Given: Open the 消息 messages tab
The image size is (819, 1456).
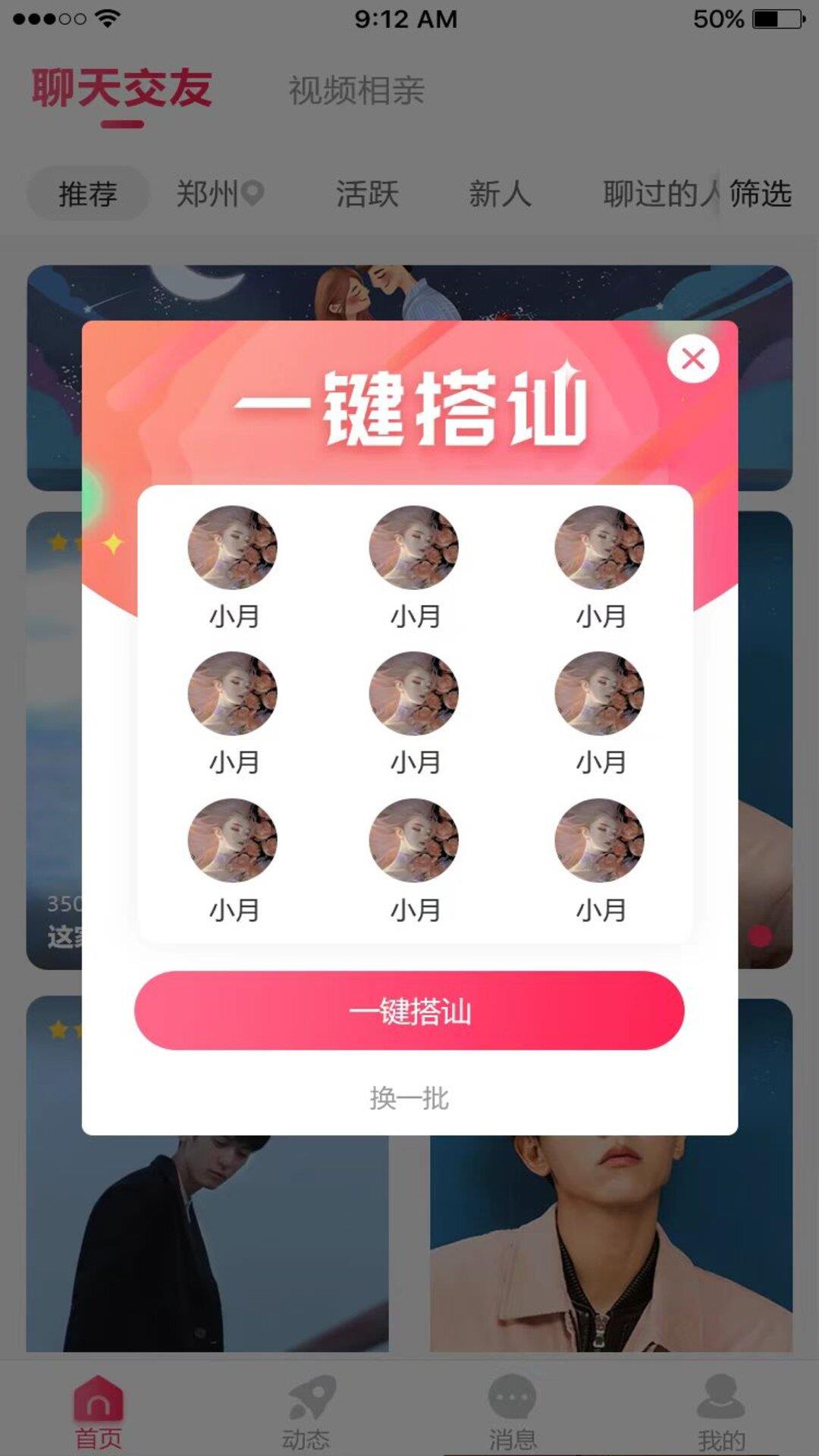Looking at the screenshot, I should coord(513,1412).
